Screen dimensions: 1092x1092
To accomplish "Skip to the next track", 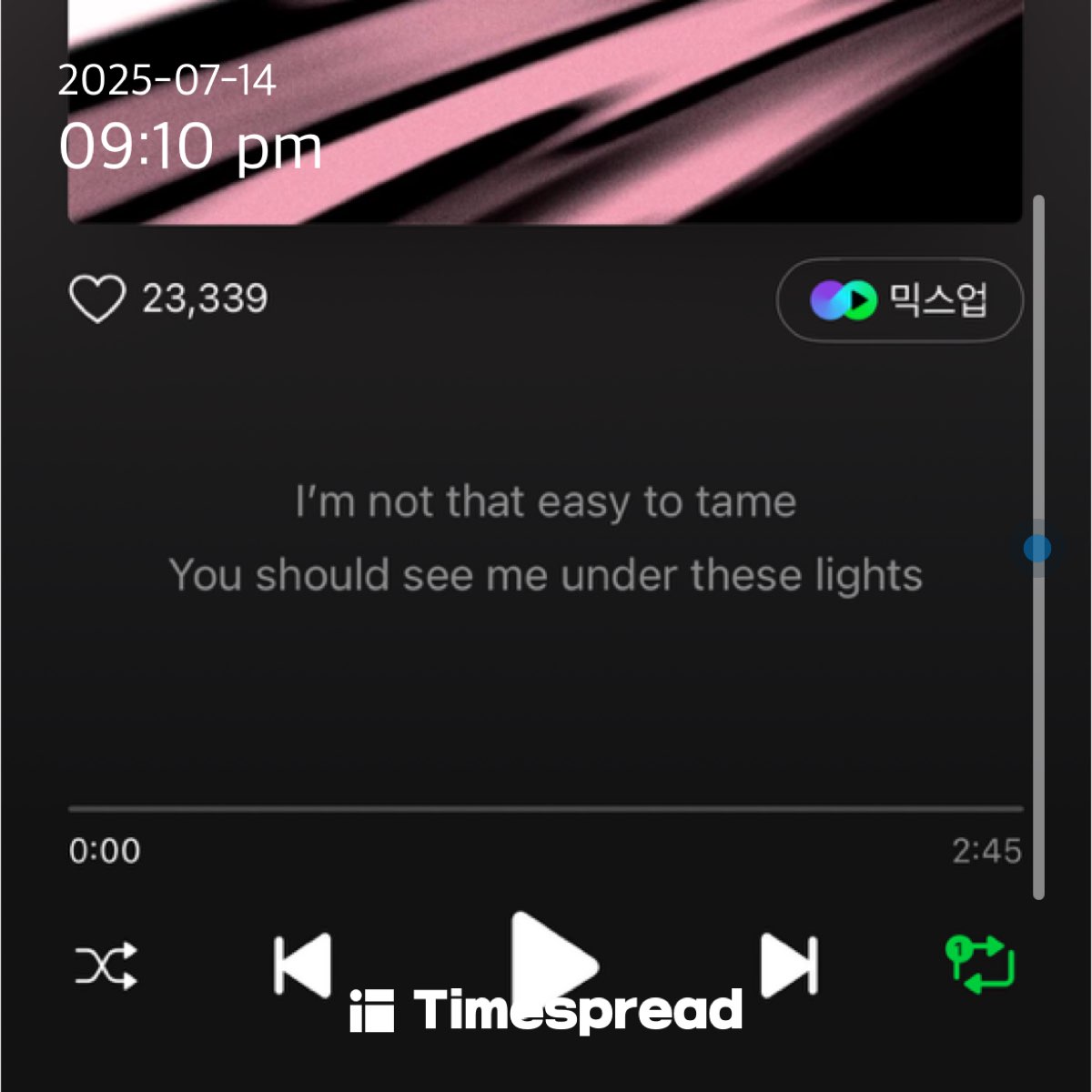I will click(x=789, y=965).
